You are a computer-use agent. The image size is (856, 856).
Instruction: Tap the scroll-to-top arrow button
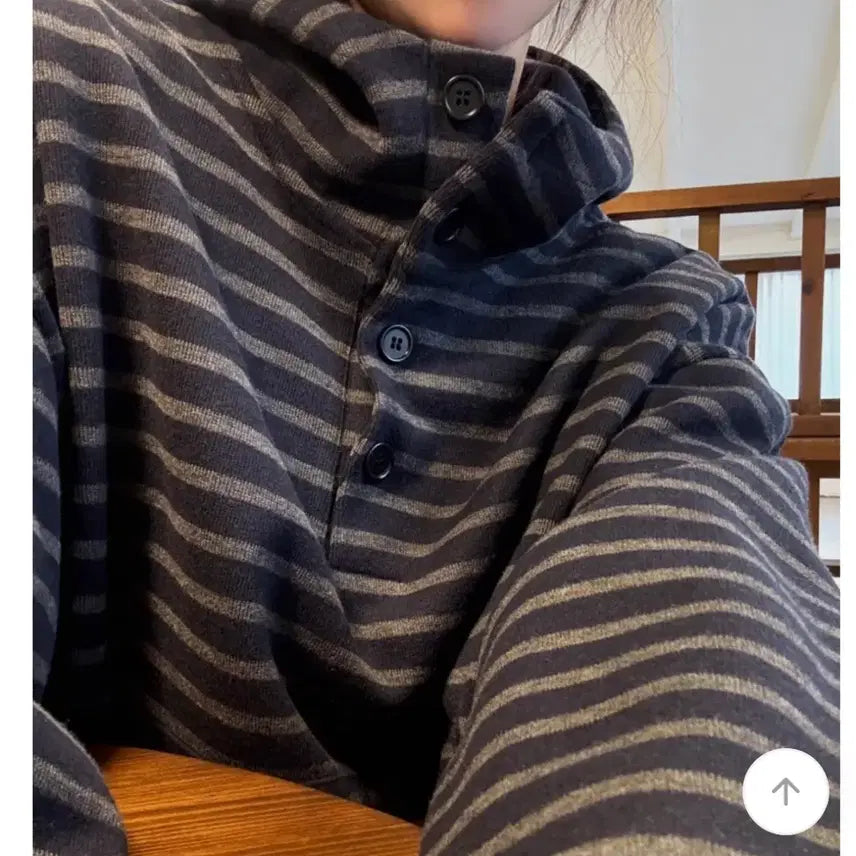pos(785,791)
